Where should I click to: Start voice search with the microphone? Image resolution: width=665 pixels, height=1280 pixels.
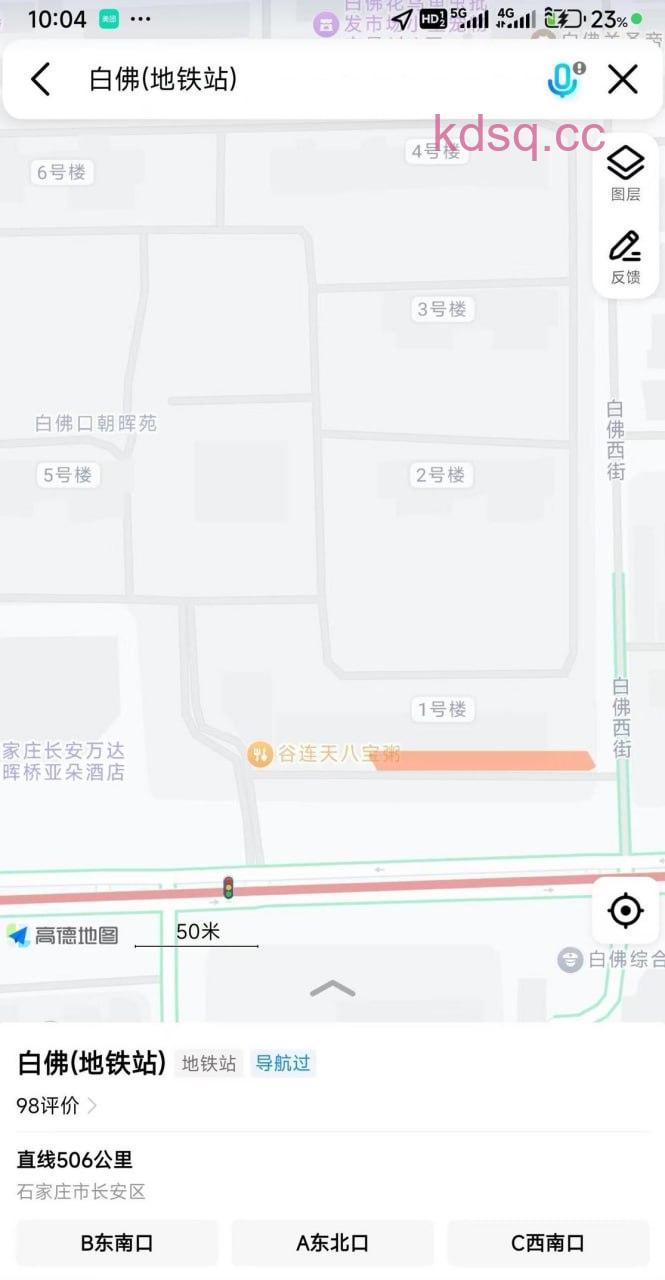[x=565, y=79]
